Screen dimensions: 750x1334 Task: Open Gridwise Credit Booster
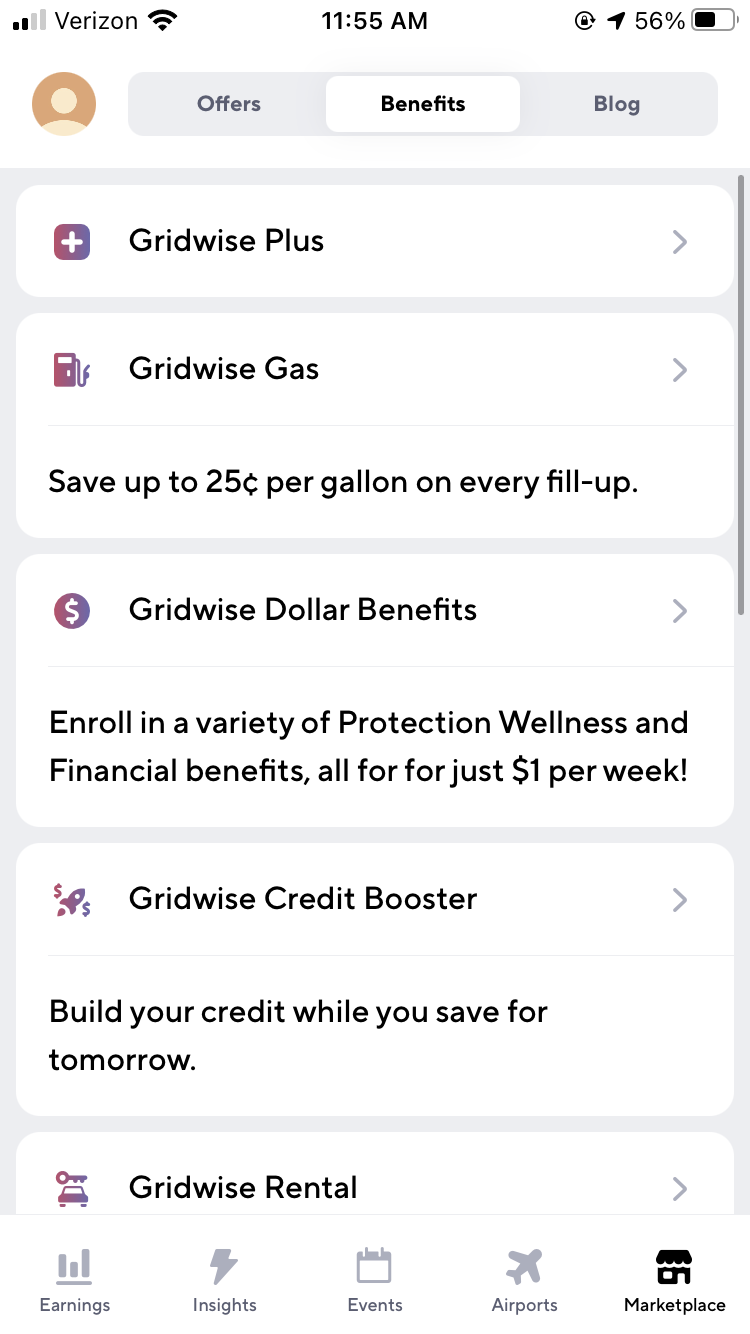(x=375, y=899)
